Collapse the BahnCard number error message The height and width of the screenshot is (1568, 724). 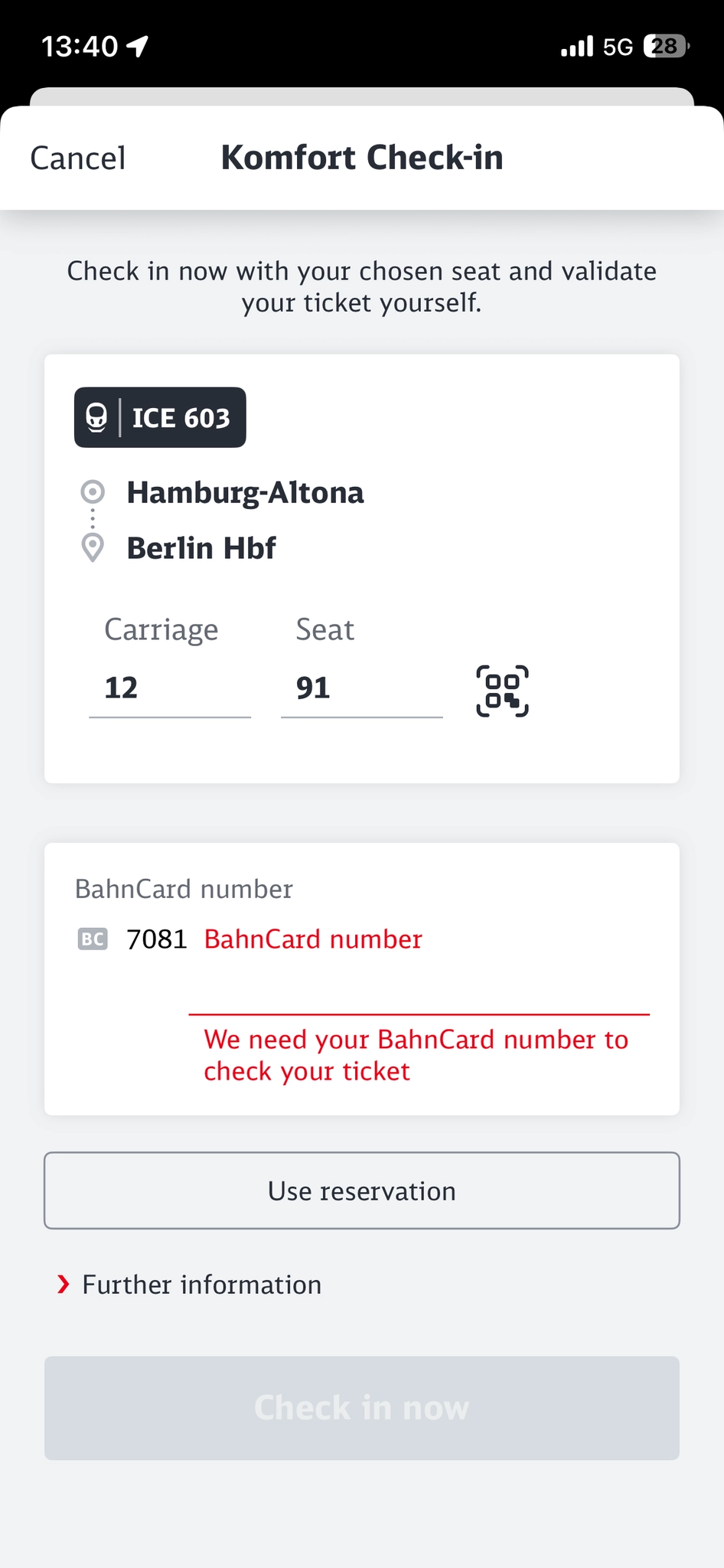point(416,1054)
